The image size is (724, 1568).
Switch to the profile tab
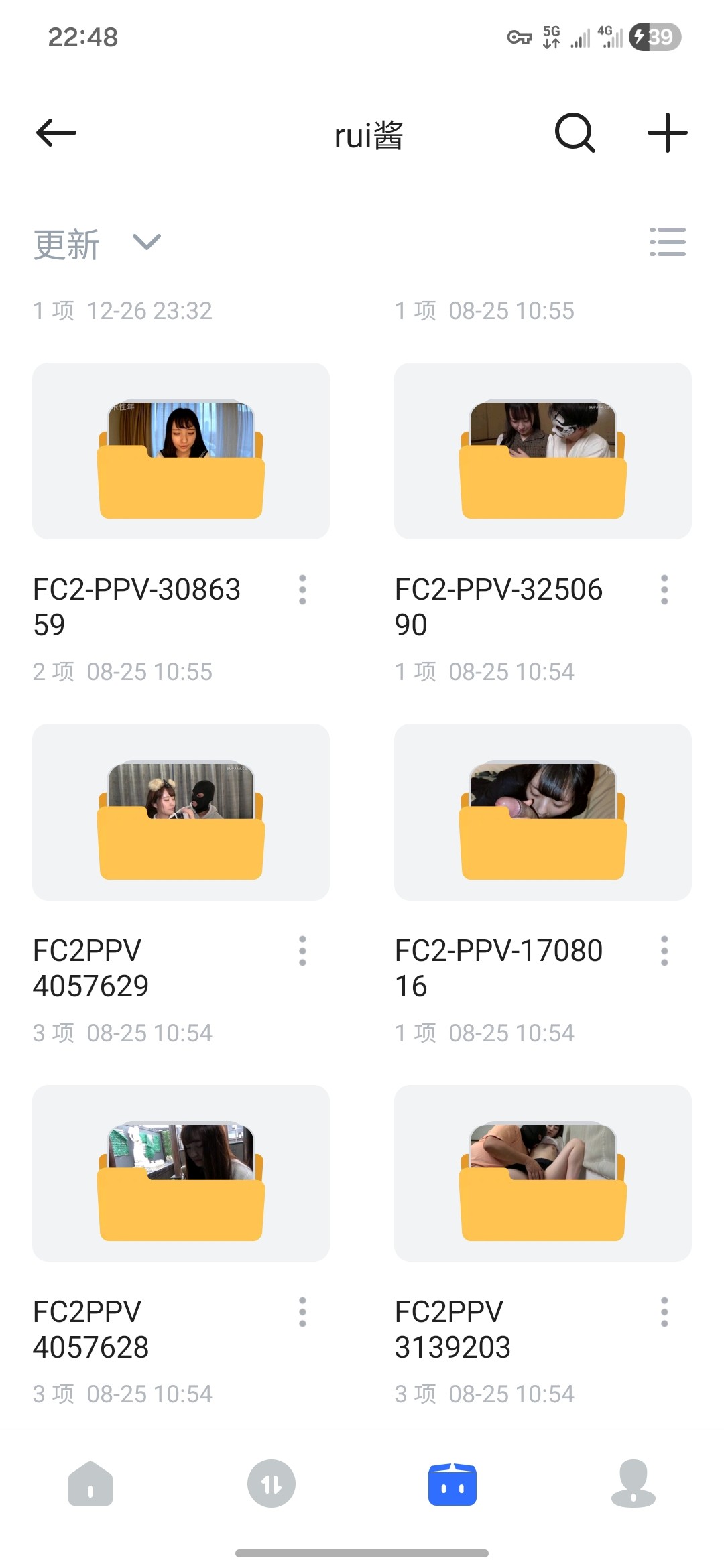tap(633, 1484)
